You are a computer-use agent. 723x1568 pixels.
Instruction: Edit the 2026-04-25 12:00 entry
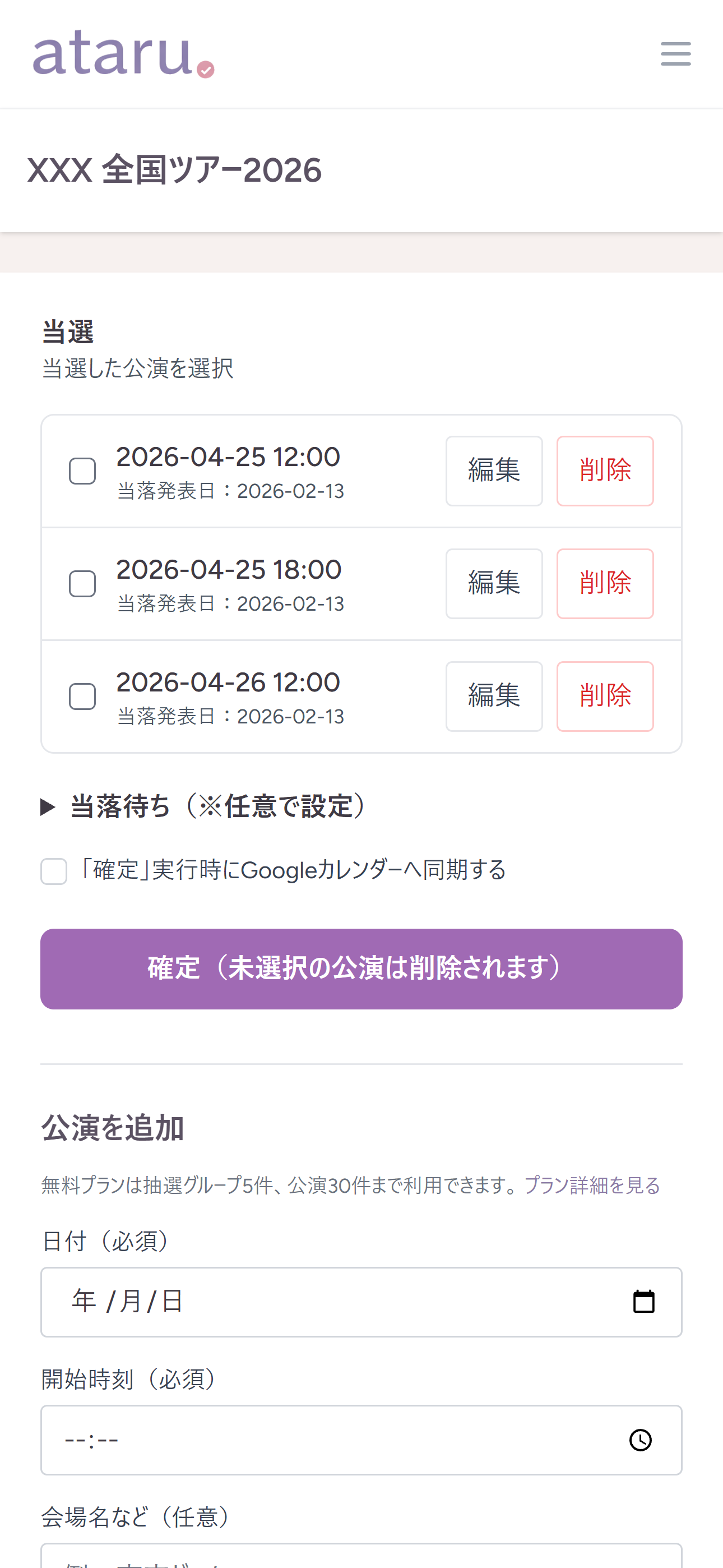point(494,470)
